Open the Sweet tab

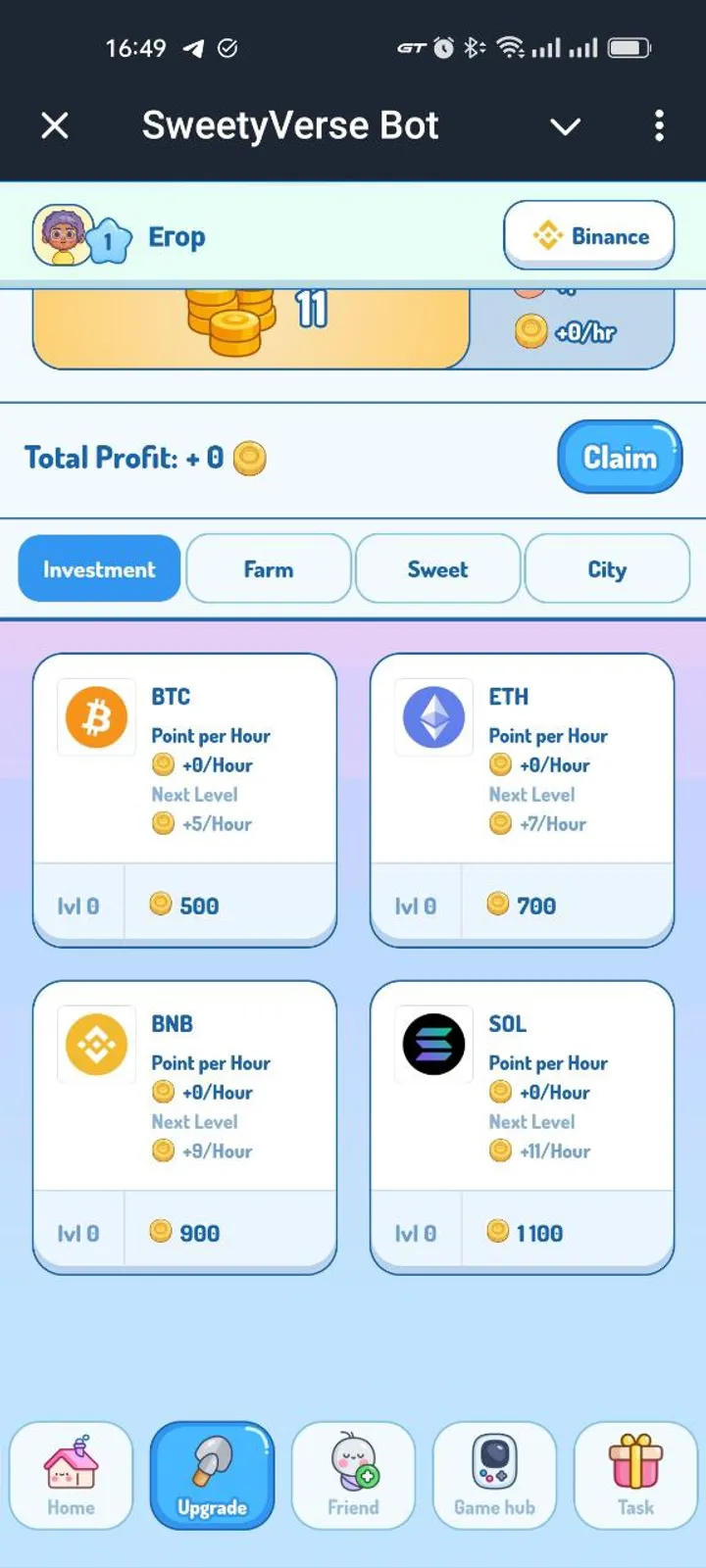(x=437, y=568)
